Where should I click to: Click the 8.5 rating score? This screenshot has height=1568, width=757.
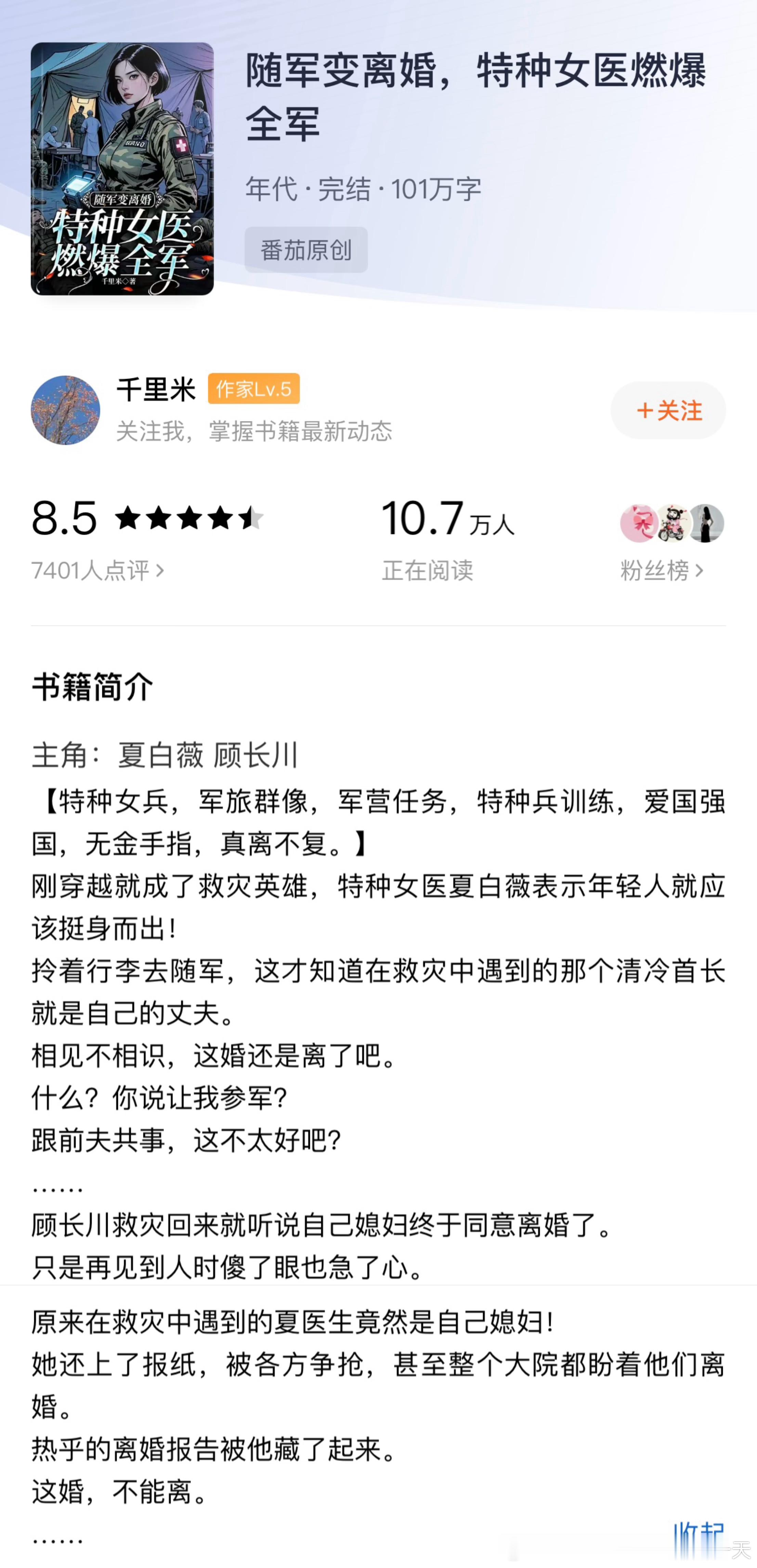(64, 518)
